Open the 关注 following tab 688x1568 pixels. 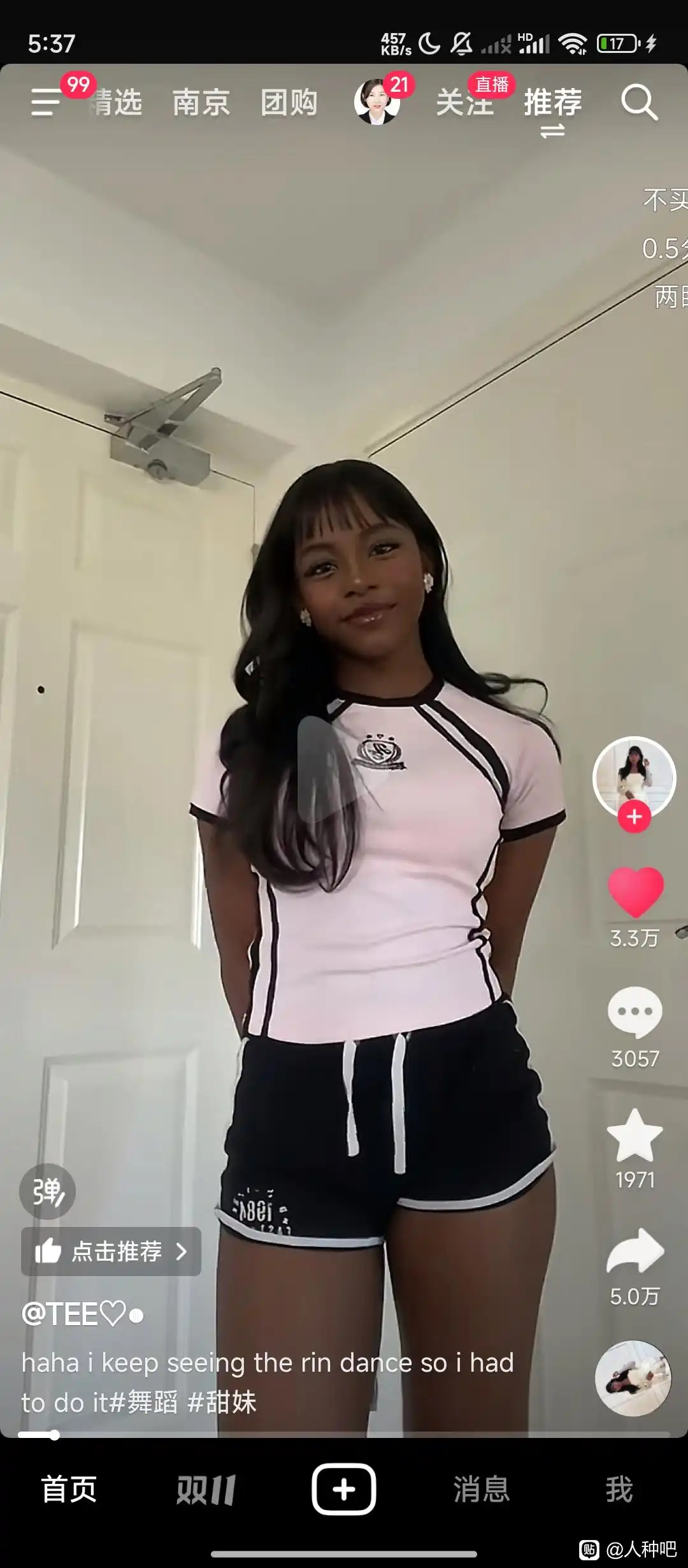464,102
